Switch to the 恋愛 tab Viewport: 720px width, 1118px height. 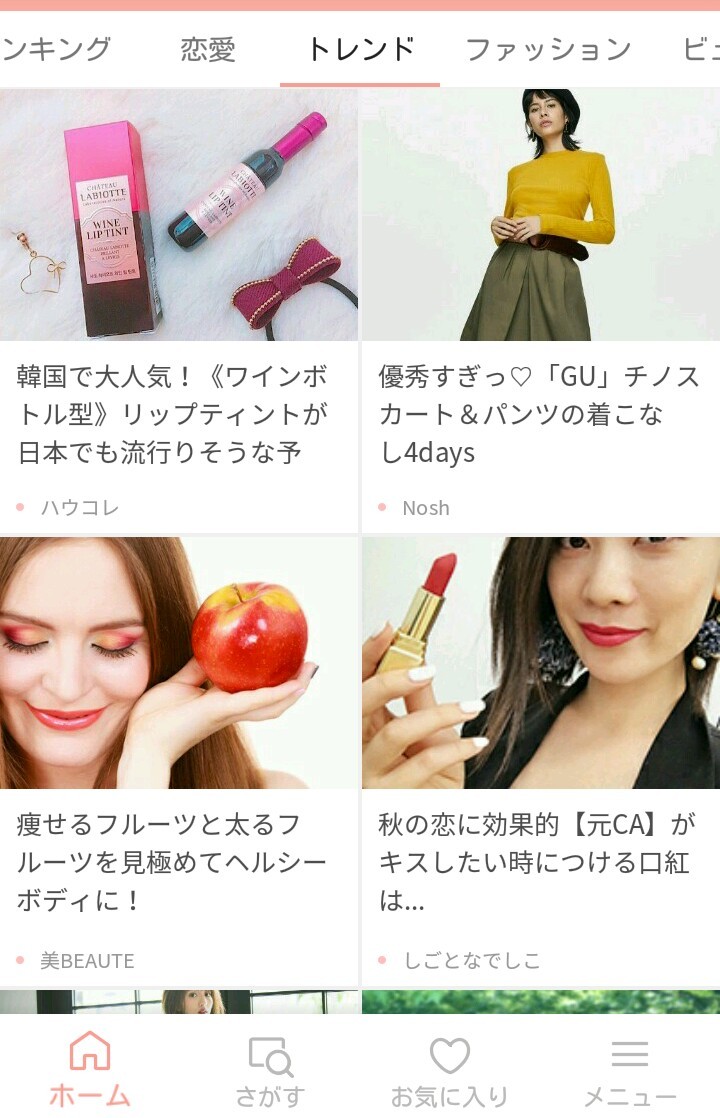pos(207,49)
